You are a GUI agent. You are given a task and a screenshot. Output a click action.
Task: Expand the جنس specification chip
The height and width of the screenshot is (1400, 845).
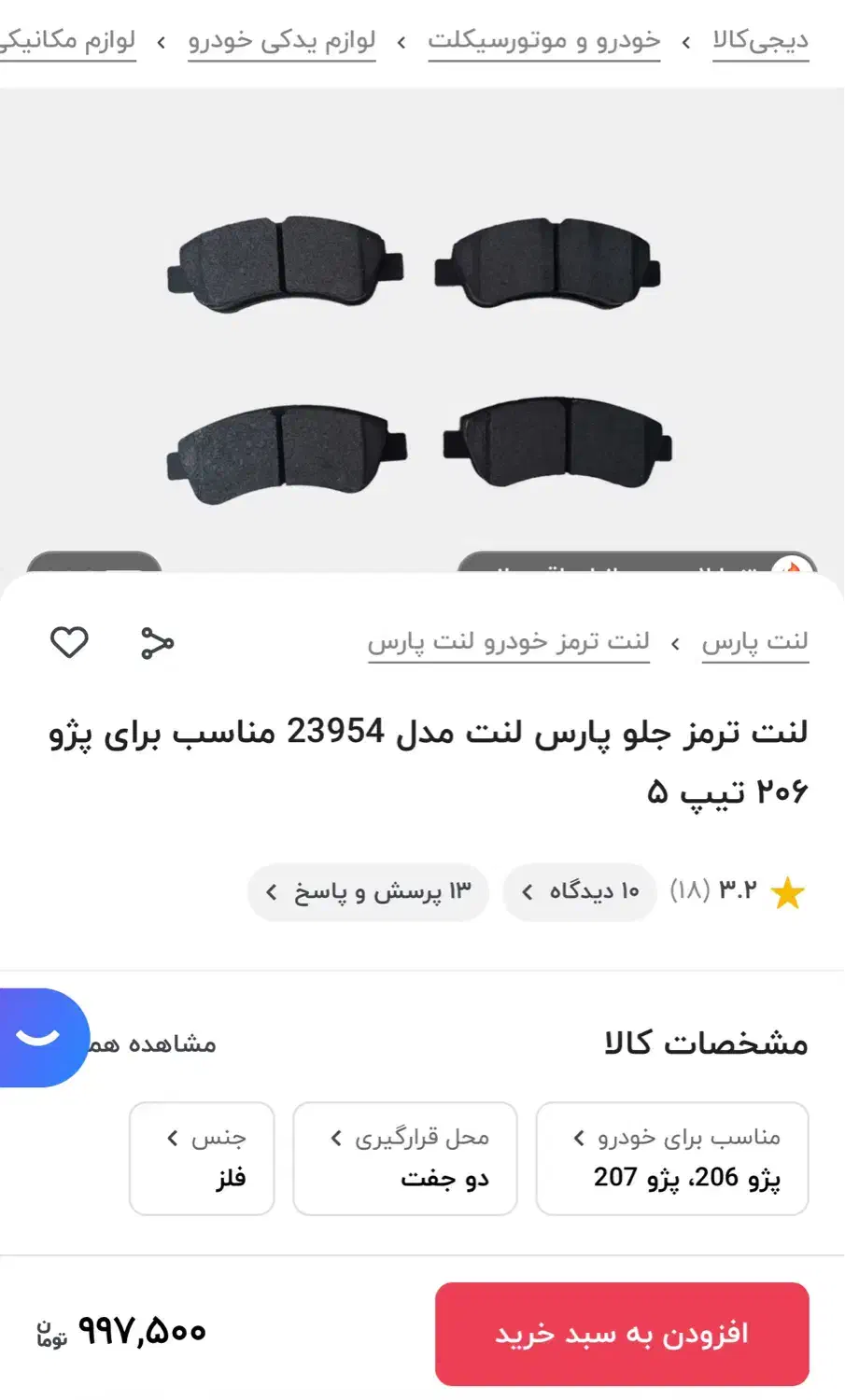click(202, 1158)
